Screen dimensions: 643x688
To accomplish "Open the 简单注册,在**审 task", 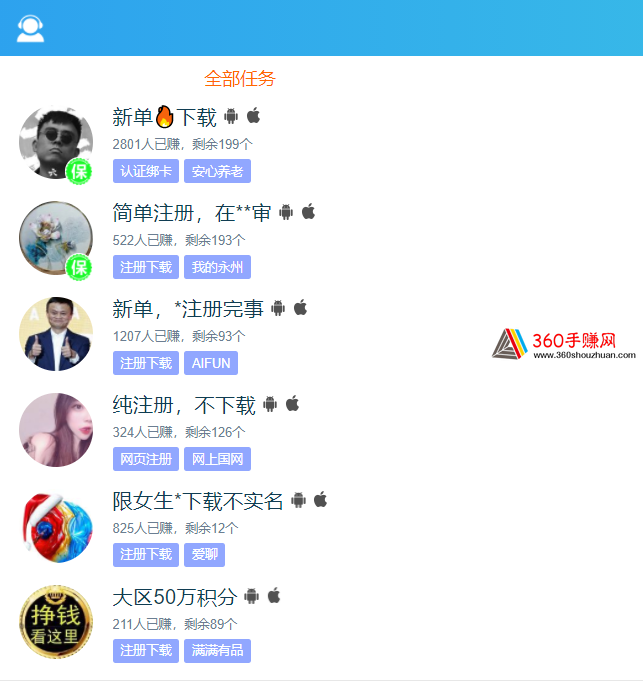I will pyautogui.click(x=191, y=213).
